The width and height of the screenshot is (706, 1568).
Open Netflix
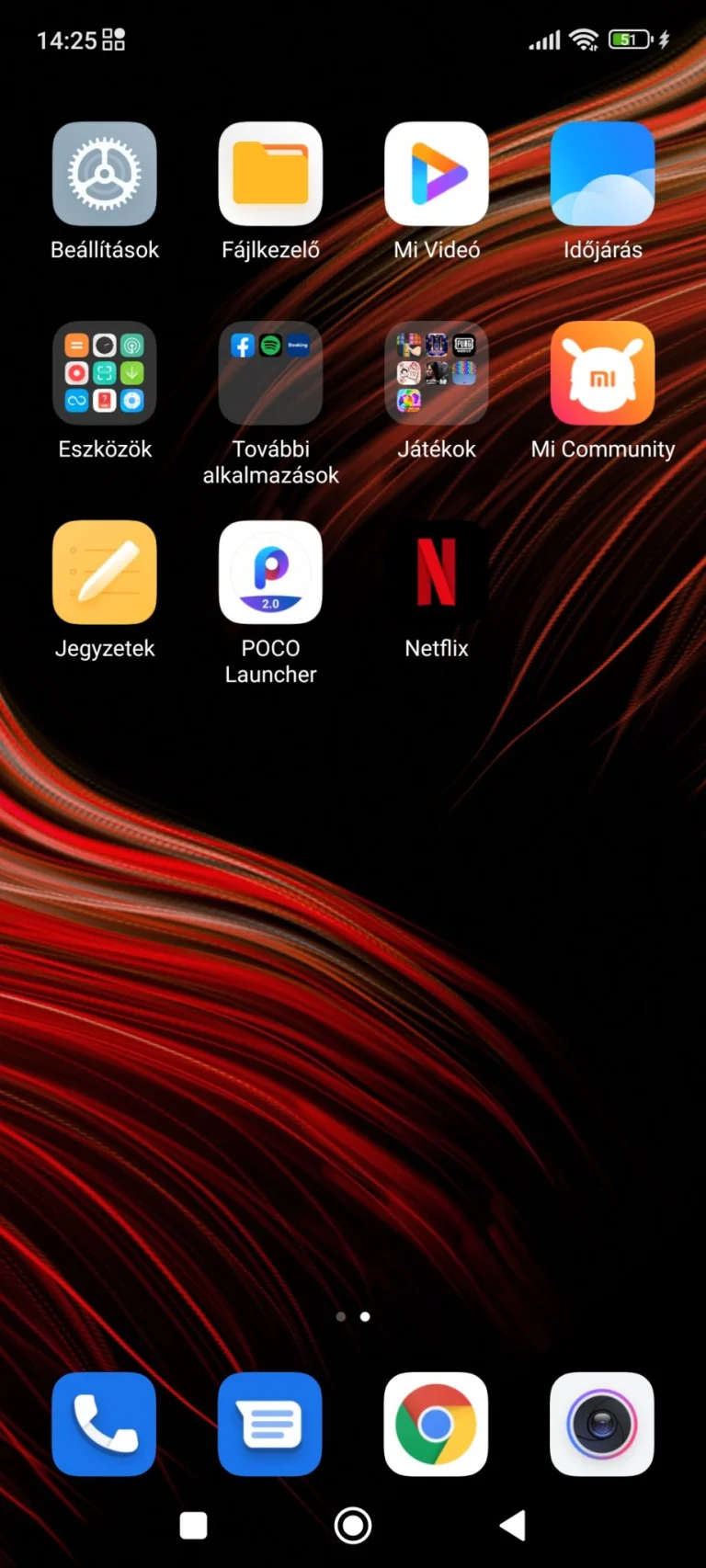[x=436, y=573]
